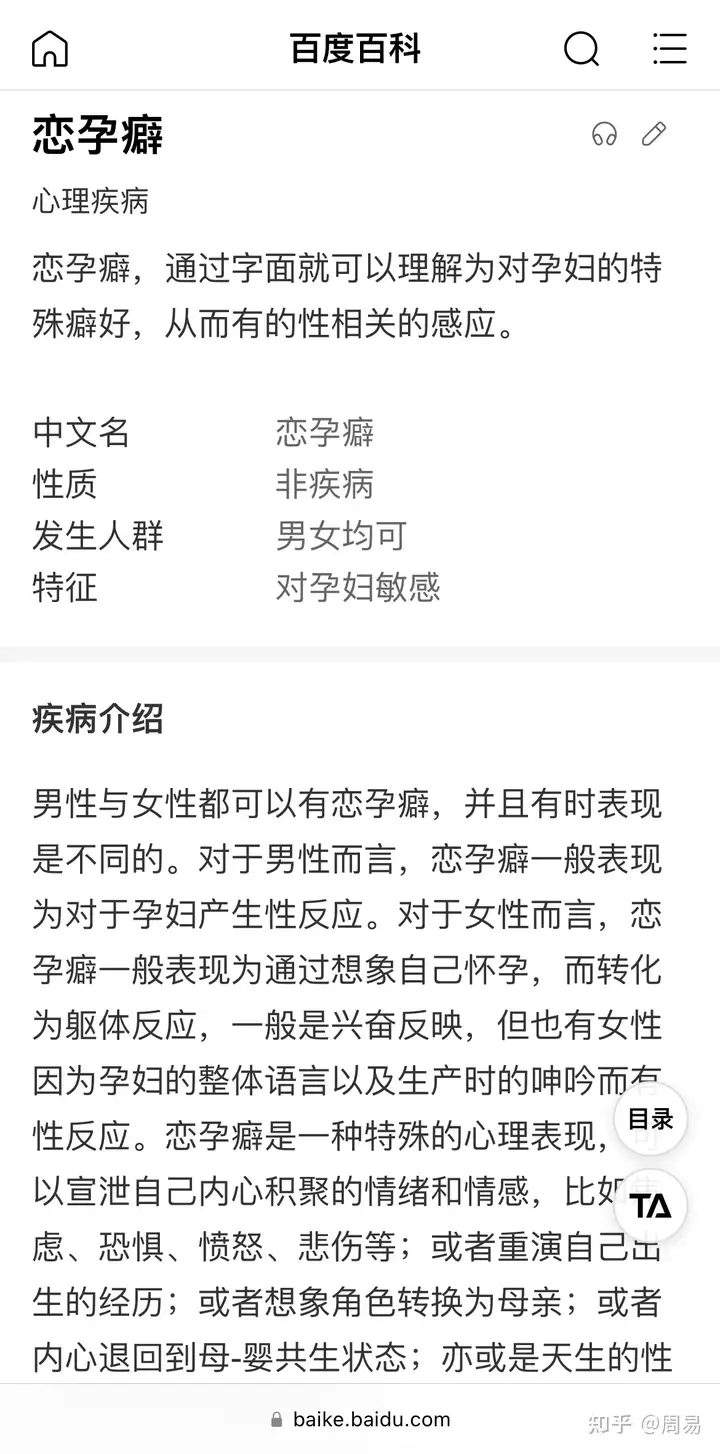Screen dimensions: 720x1454
Task: Listen to the entry with headphone icon
Action: (x=604, y=134)
